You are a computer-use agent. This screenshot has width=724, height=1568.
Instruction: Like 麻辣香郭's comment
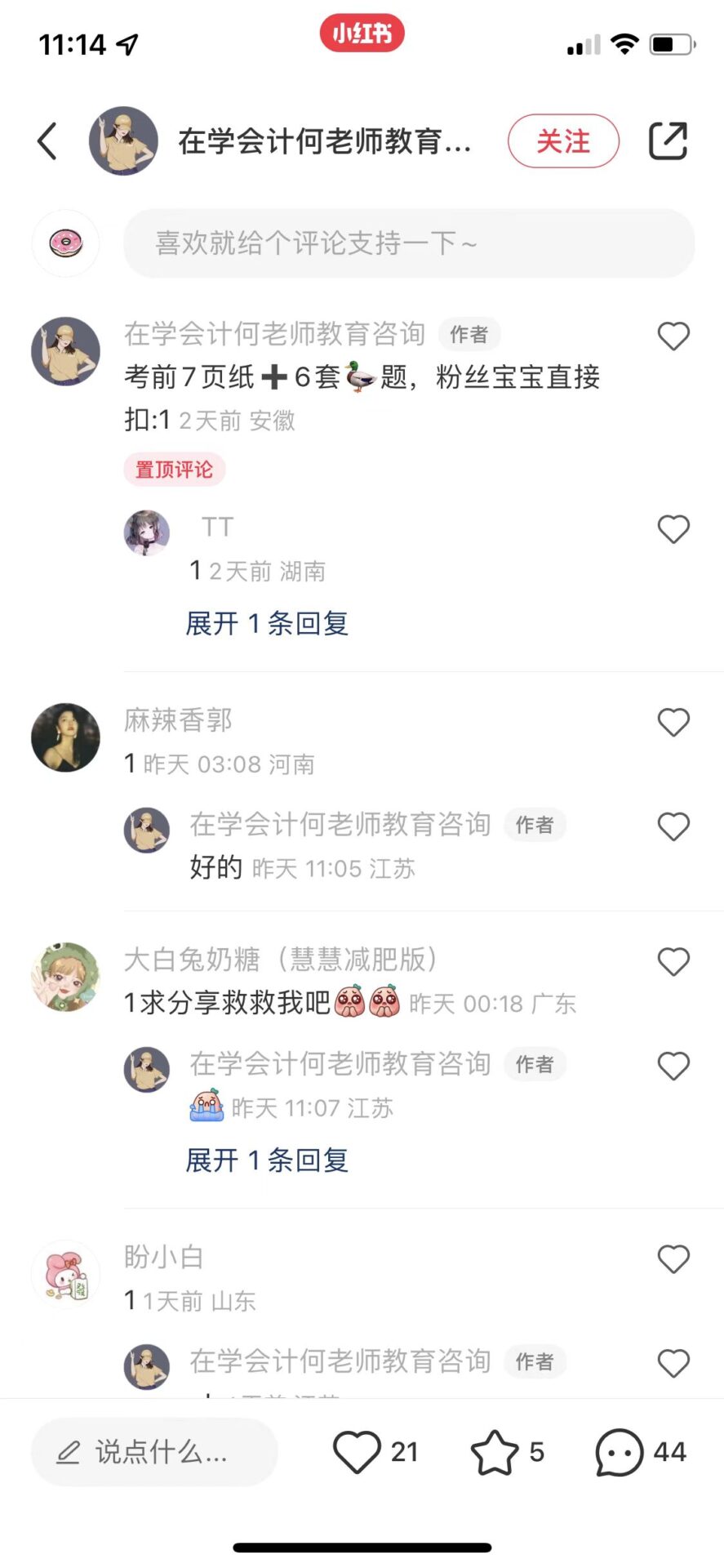673,722
